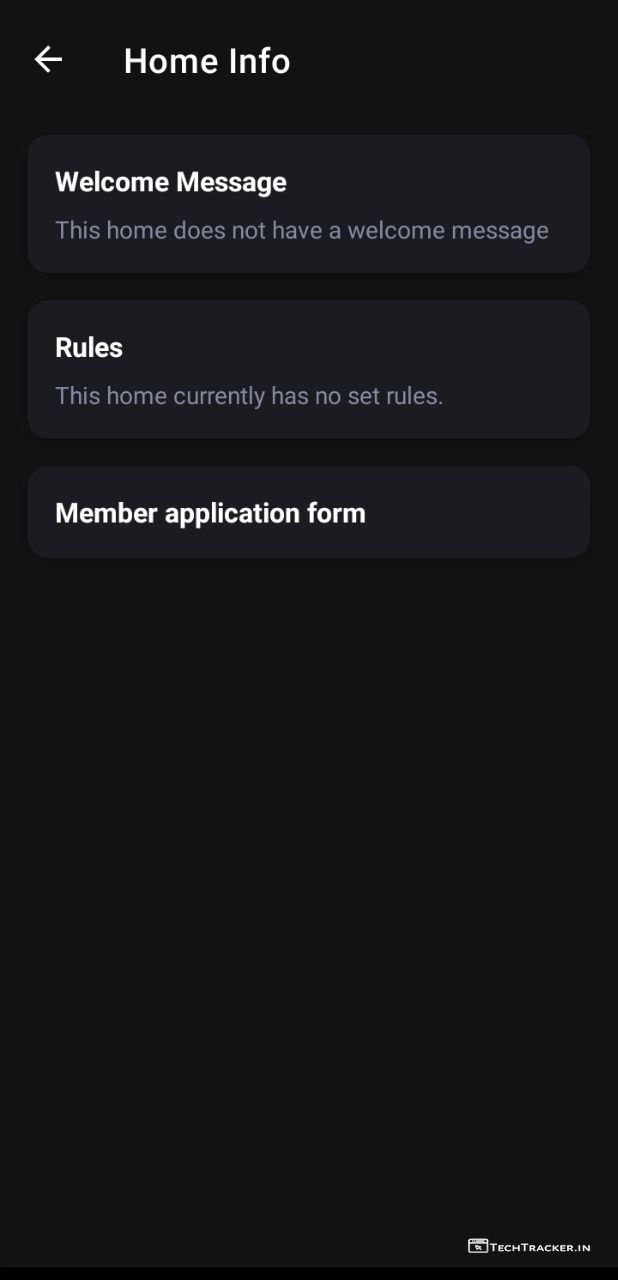
Task: Open the Welcome Message card
Action: click(308, 204)
